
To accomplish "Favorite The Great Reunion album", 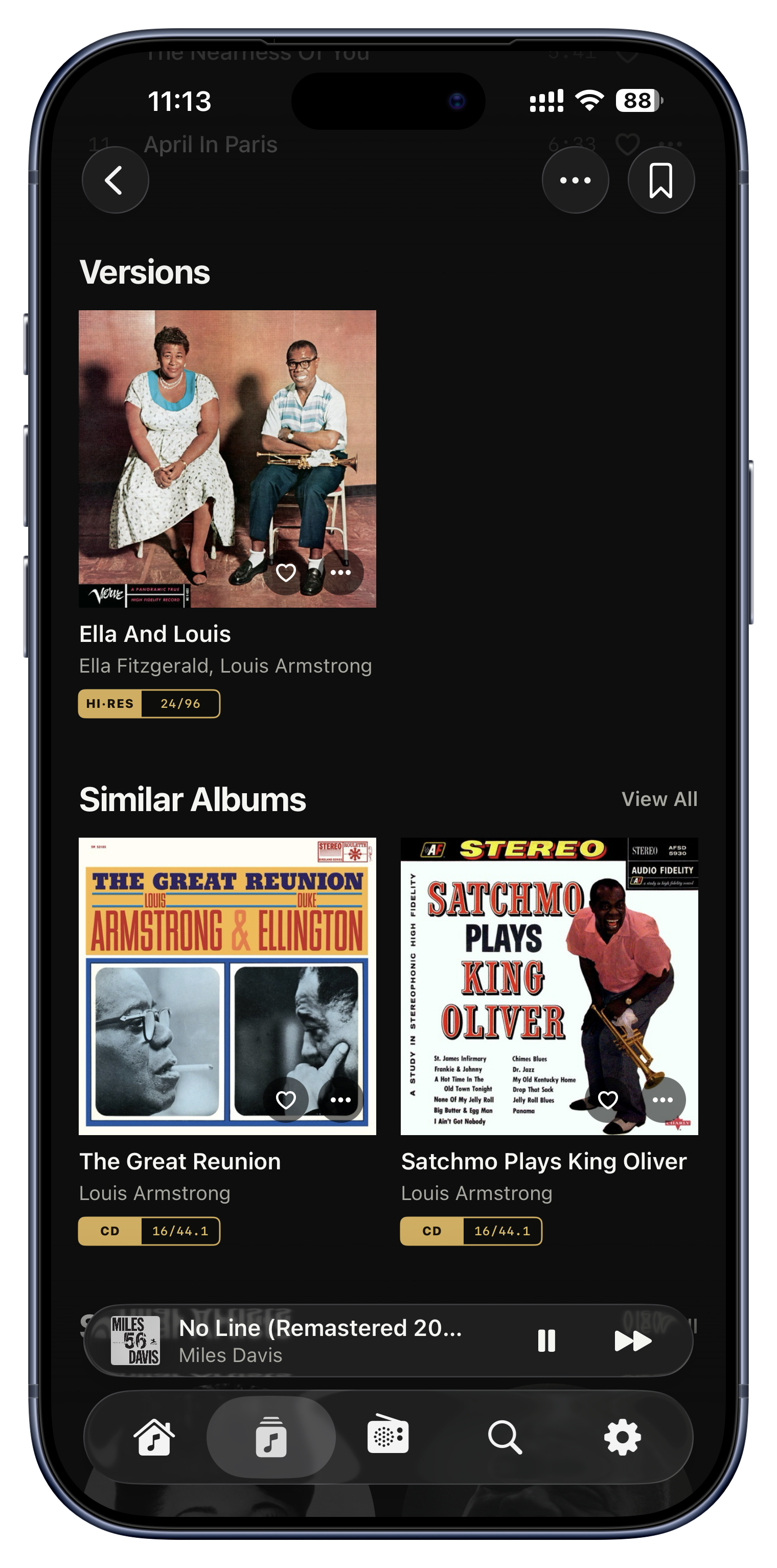I will pos(286,1099).
